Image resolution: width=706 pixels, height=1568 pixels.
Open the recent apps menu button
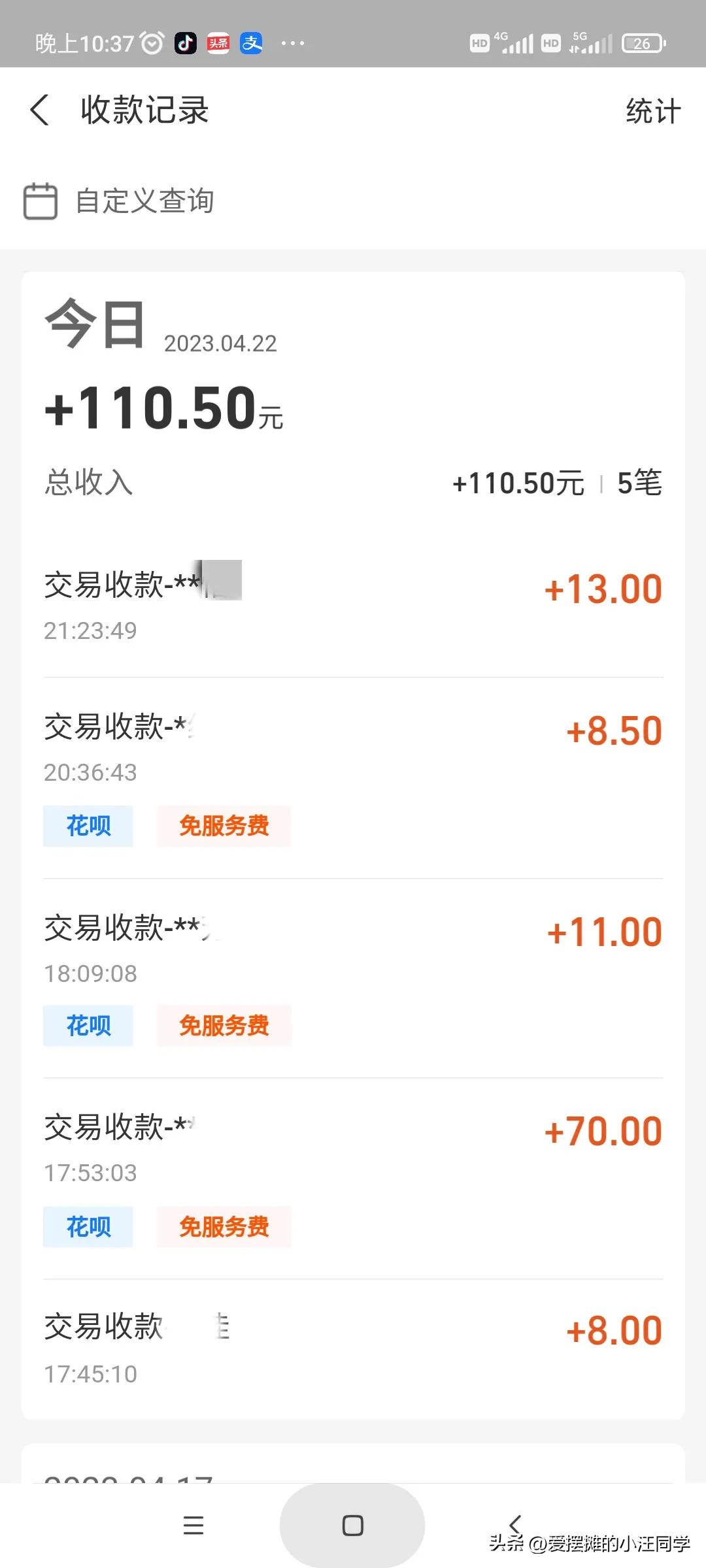click(193, 1526)
